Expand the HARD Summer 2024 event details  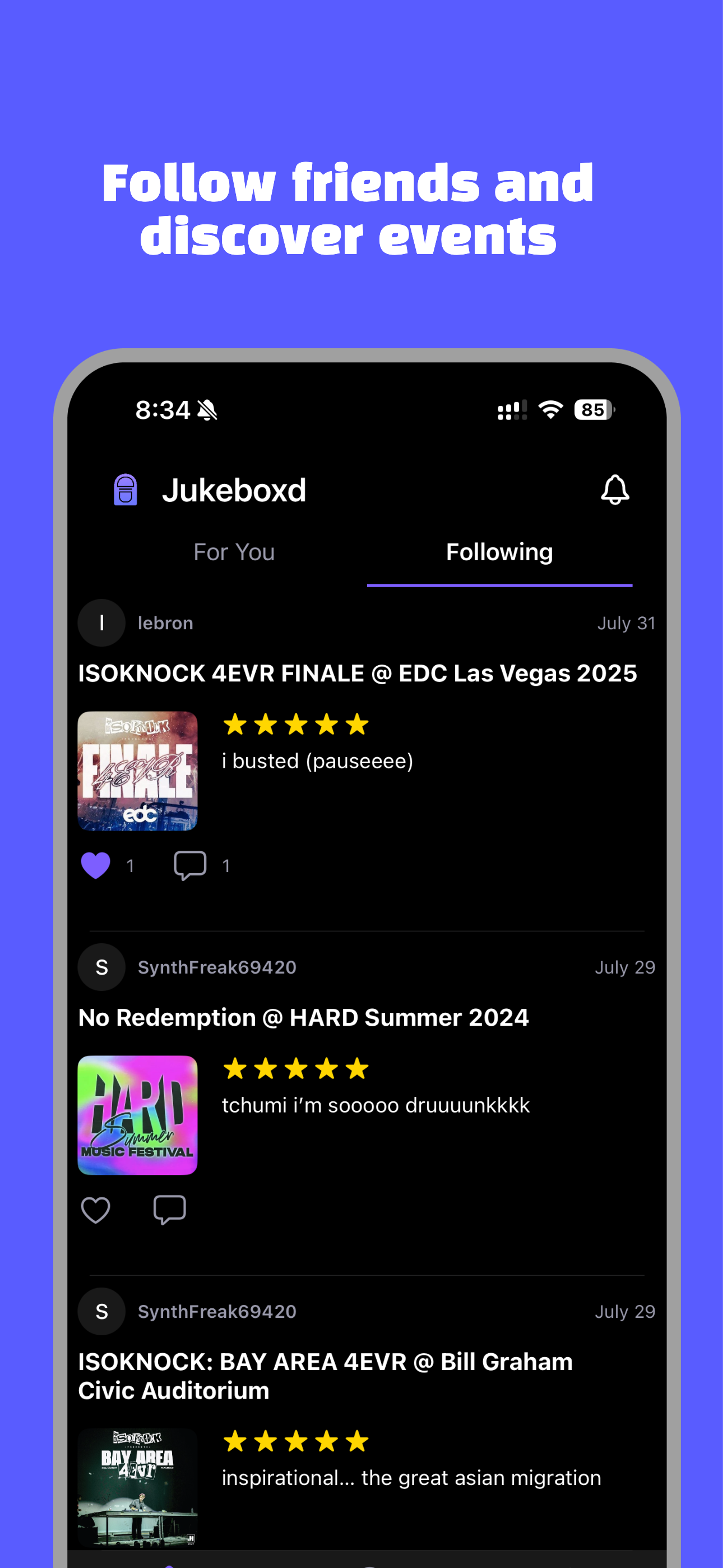(304, 1018)
